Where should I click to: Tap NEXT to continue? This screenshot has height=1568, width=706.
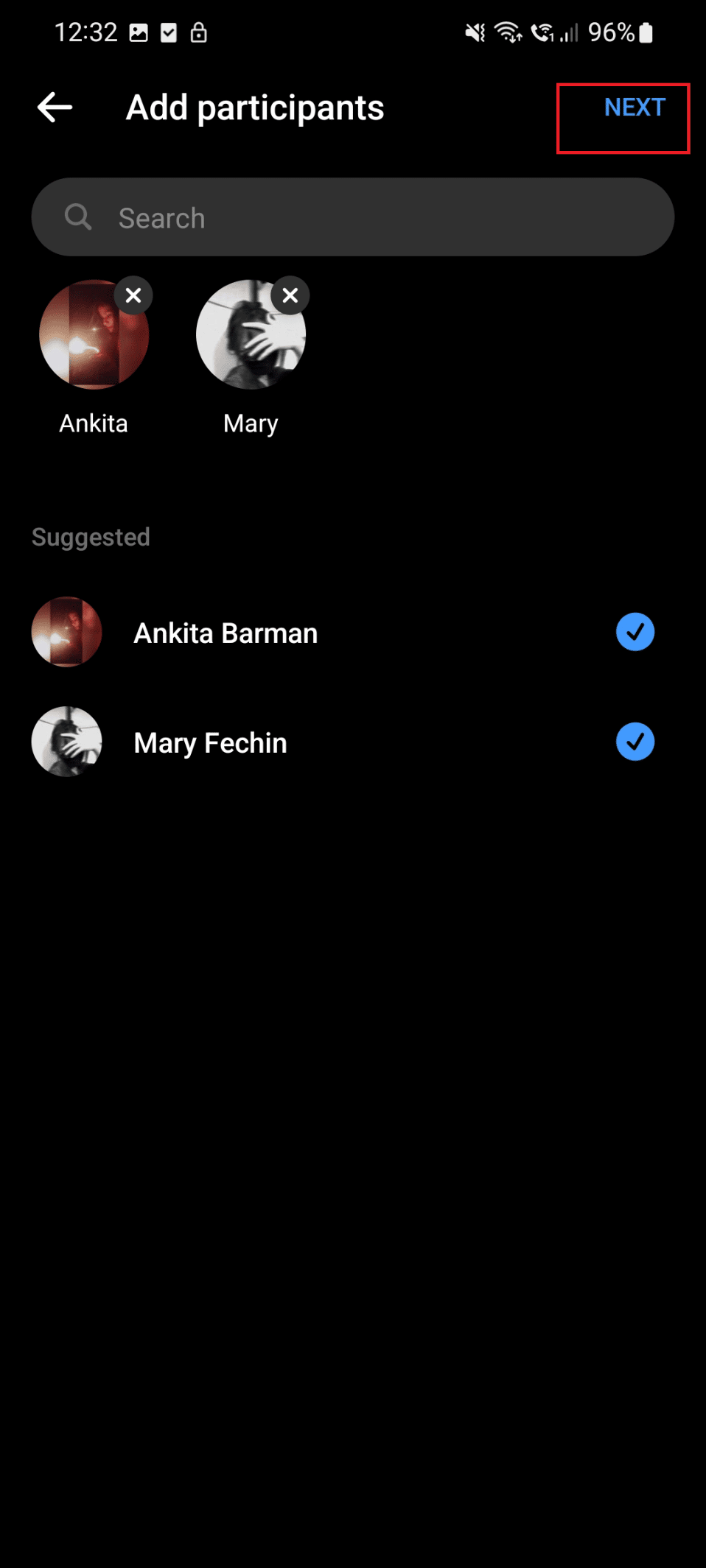click(x=634, y=108)
